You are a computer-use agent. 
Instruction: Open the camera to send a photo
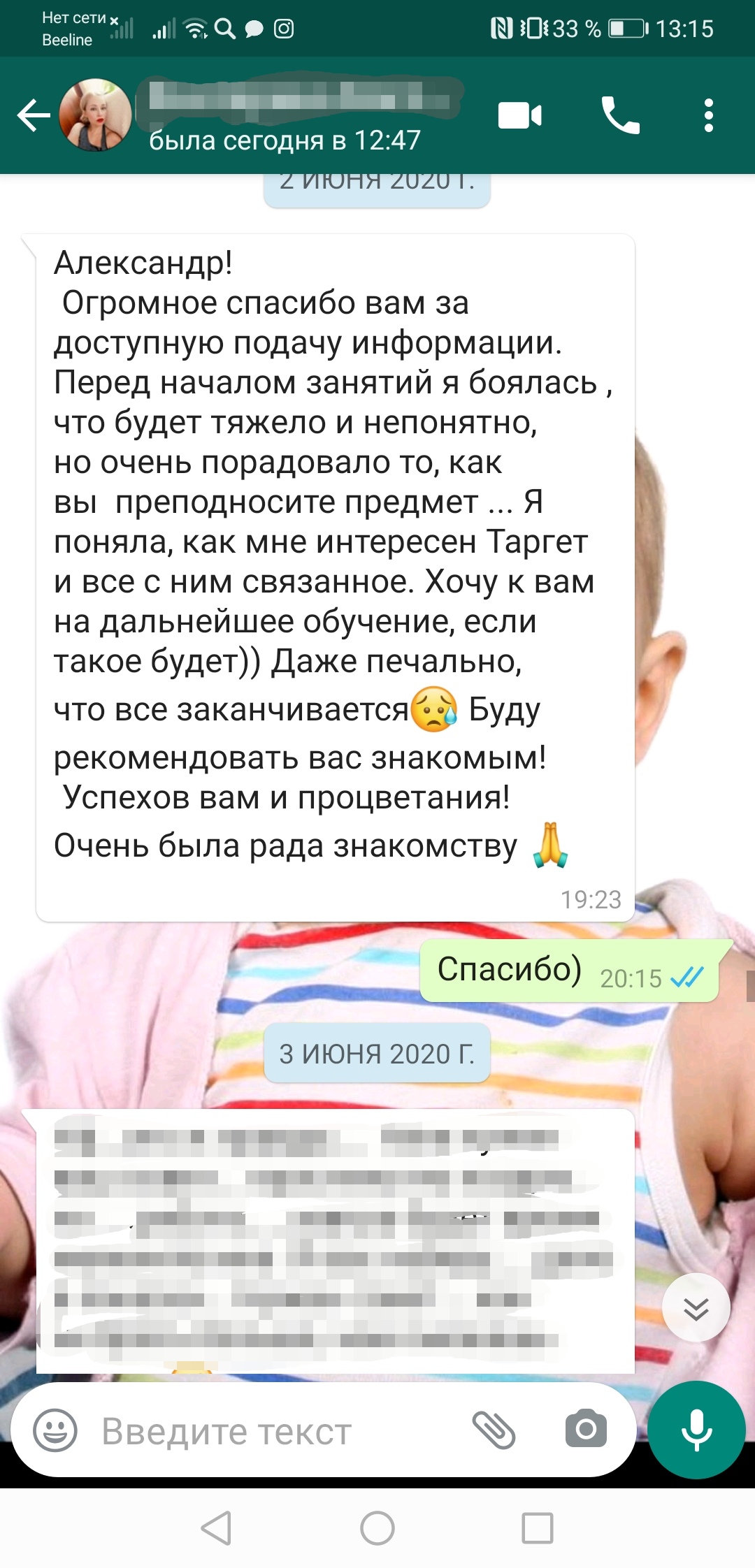[586, 1430]
